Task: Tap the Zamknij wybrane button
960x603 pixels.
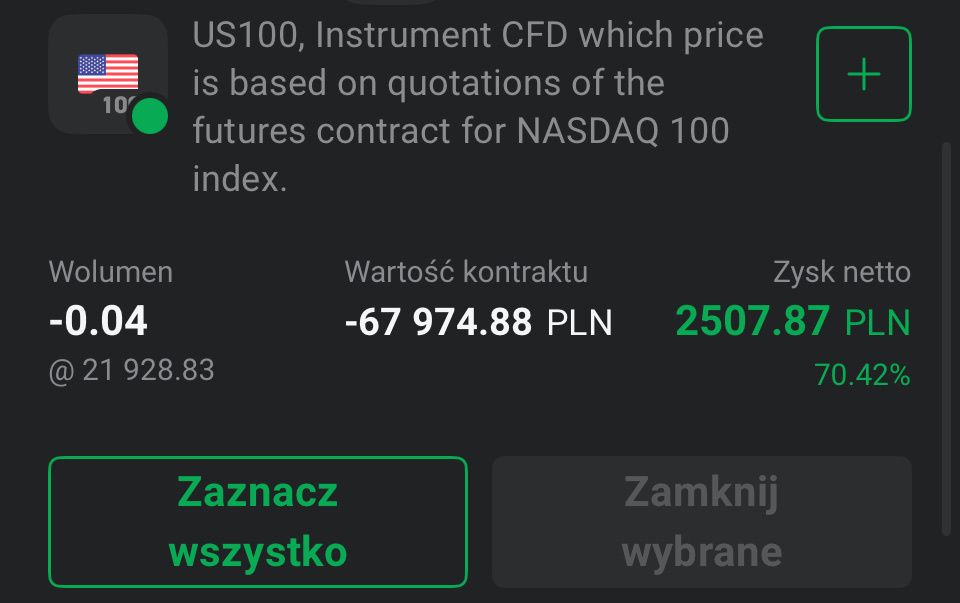Action: click(701, 521)
